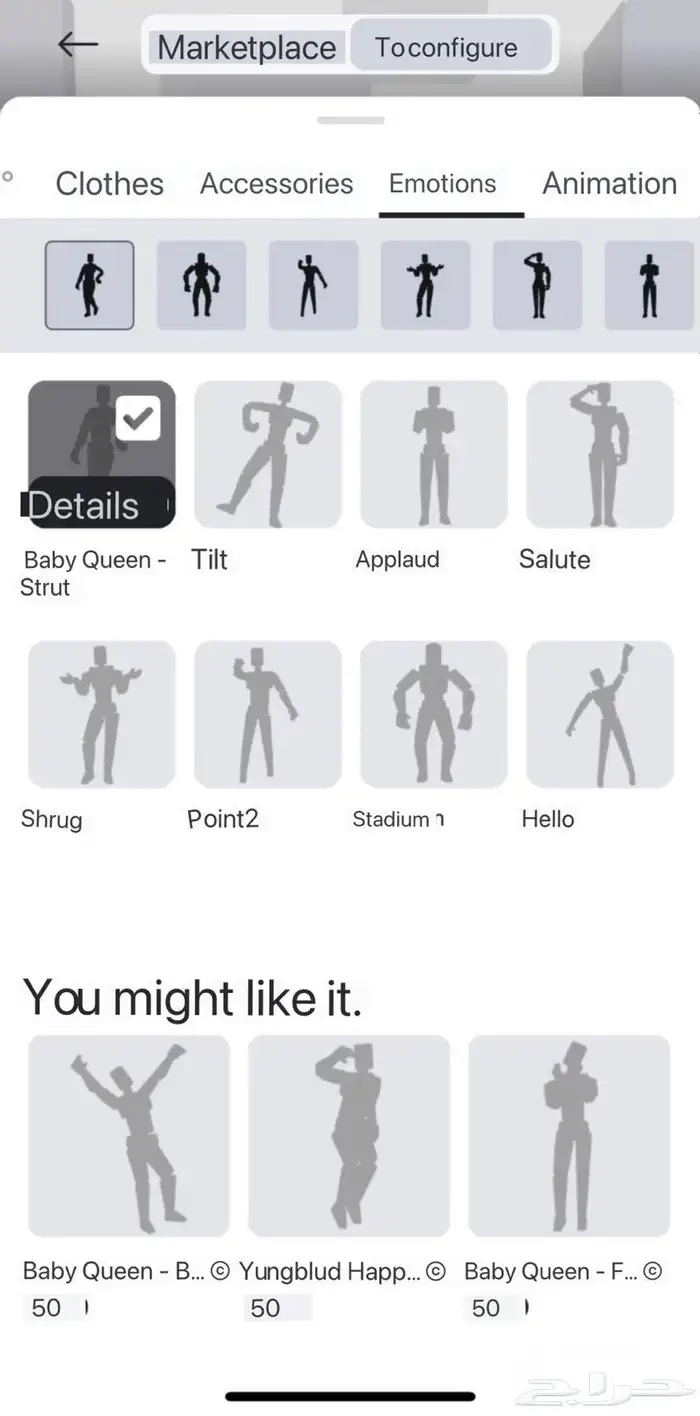Go back using the arrow icon

click(x=78, y=44)
